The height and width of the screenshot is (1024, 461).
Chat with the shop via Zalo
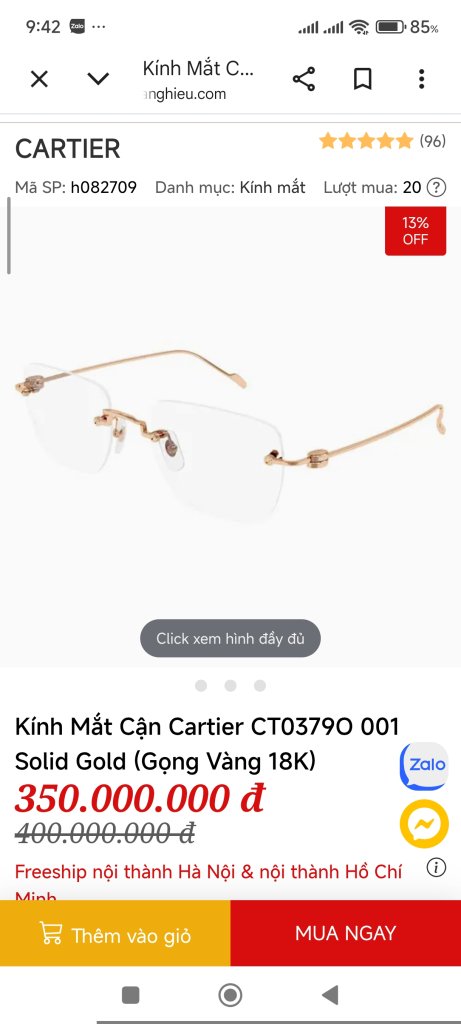click(x=424, y=765)
